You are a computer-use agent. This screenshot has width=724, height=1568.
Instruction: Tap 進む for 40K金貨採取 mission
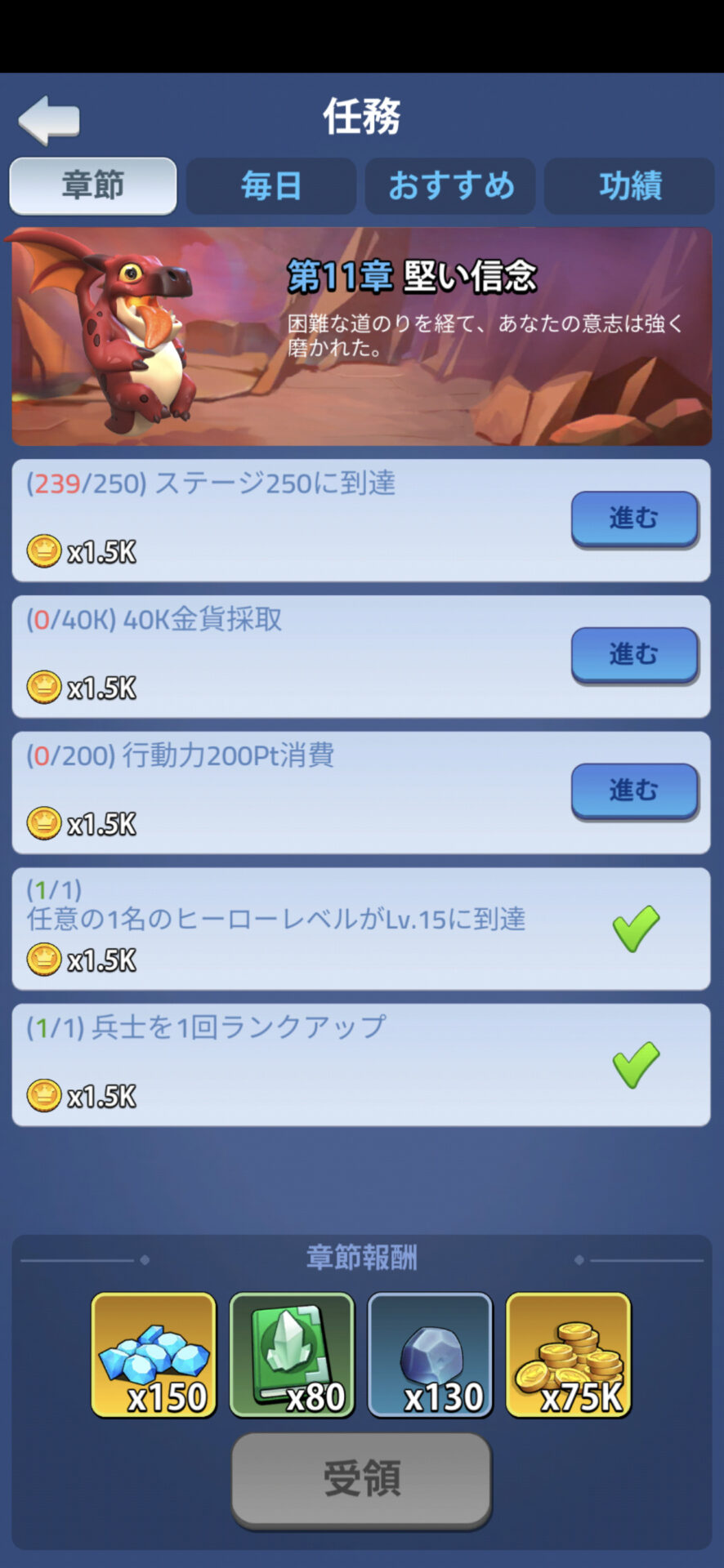[634, 654]
